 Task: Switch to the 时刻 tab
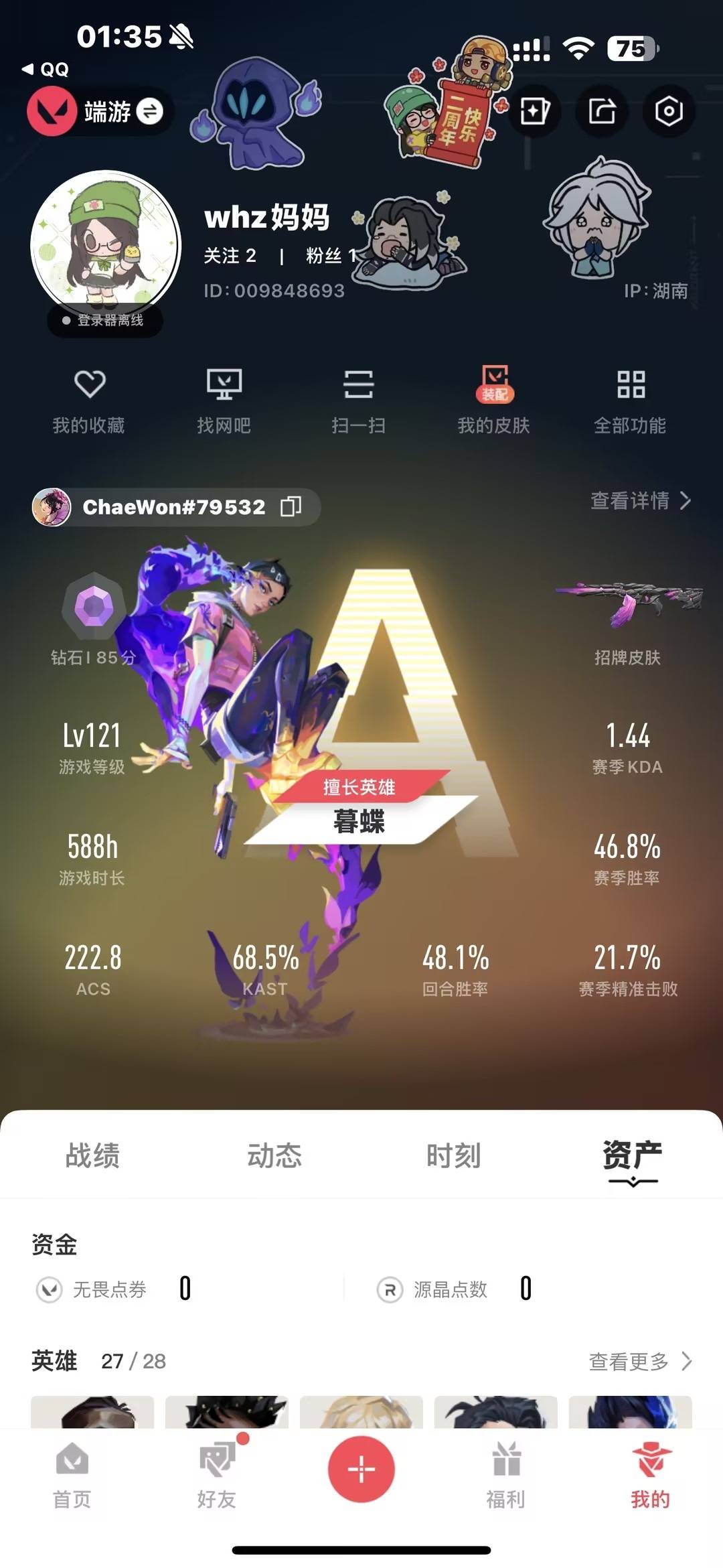click(452, 1154)
